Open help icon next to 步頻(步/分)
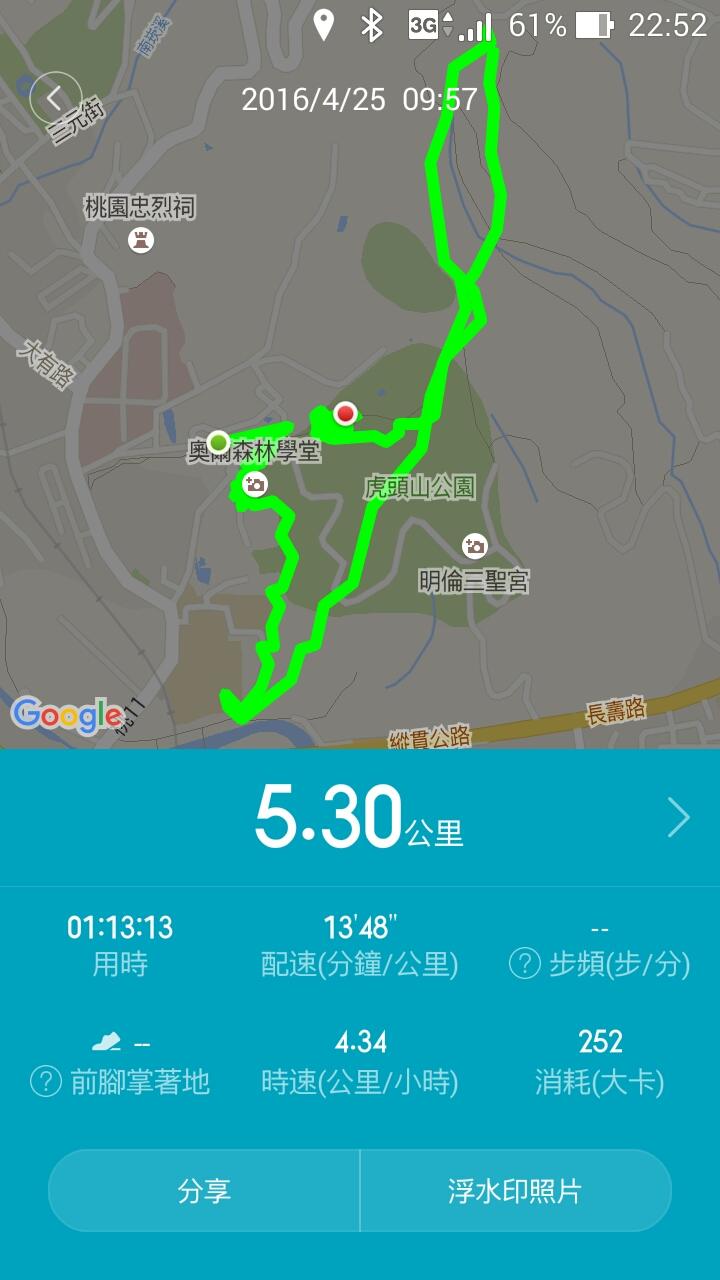720x1280 pixels. pyautogui.click(x=525, y=964)
